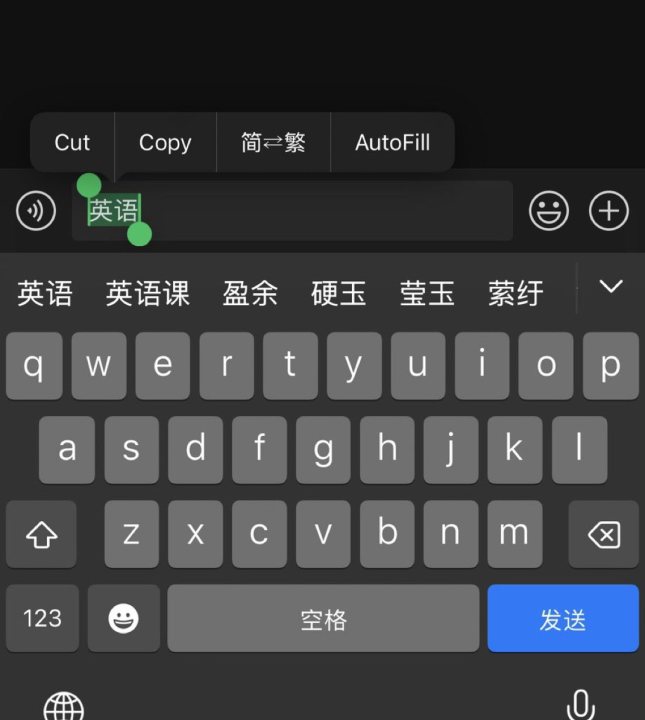The width and height of the screenshot is (645, 720).
Task: Switch keyboard to 123 numbers
Action: point(42,618)
